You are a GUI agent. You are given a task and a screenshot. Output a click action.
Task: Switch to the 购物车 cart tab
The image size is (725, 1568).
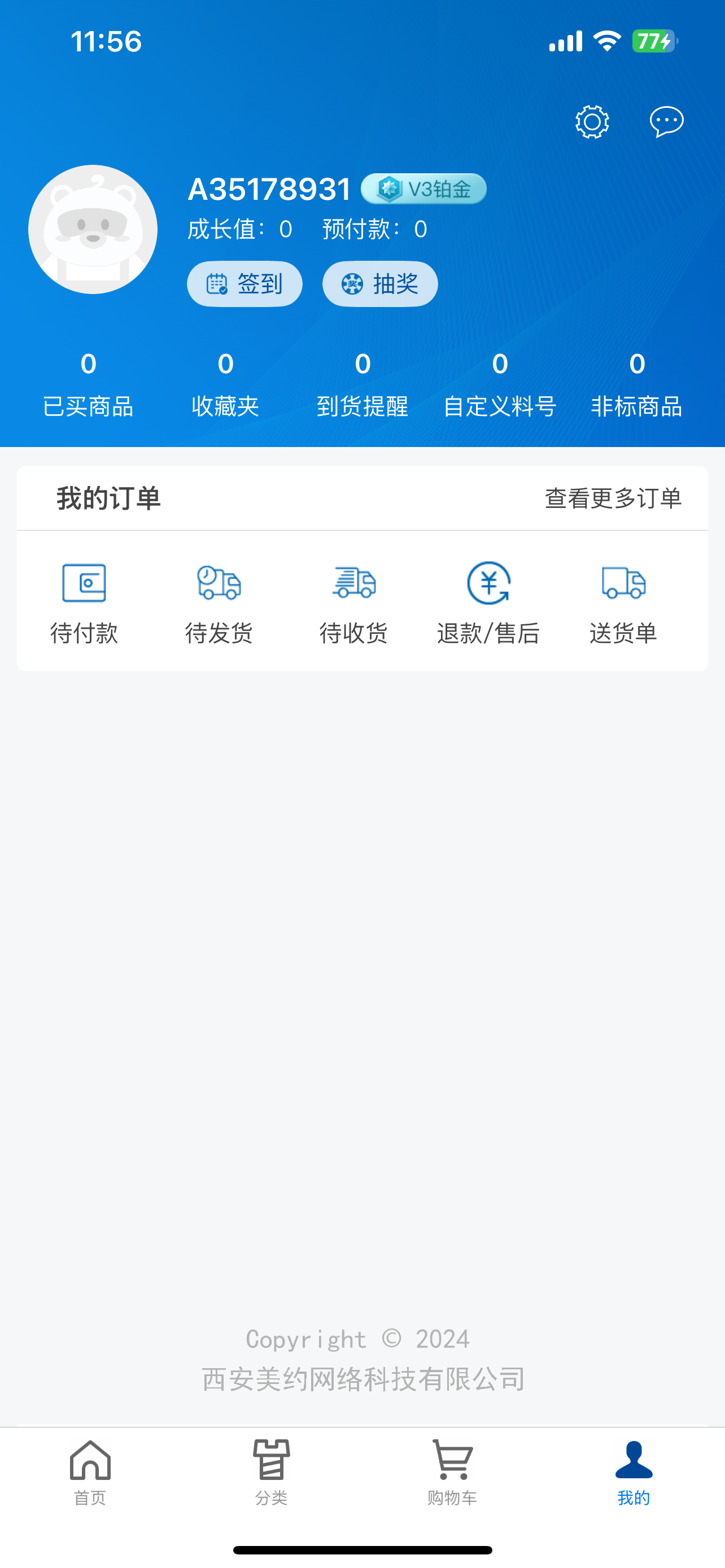[452, 1472]
